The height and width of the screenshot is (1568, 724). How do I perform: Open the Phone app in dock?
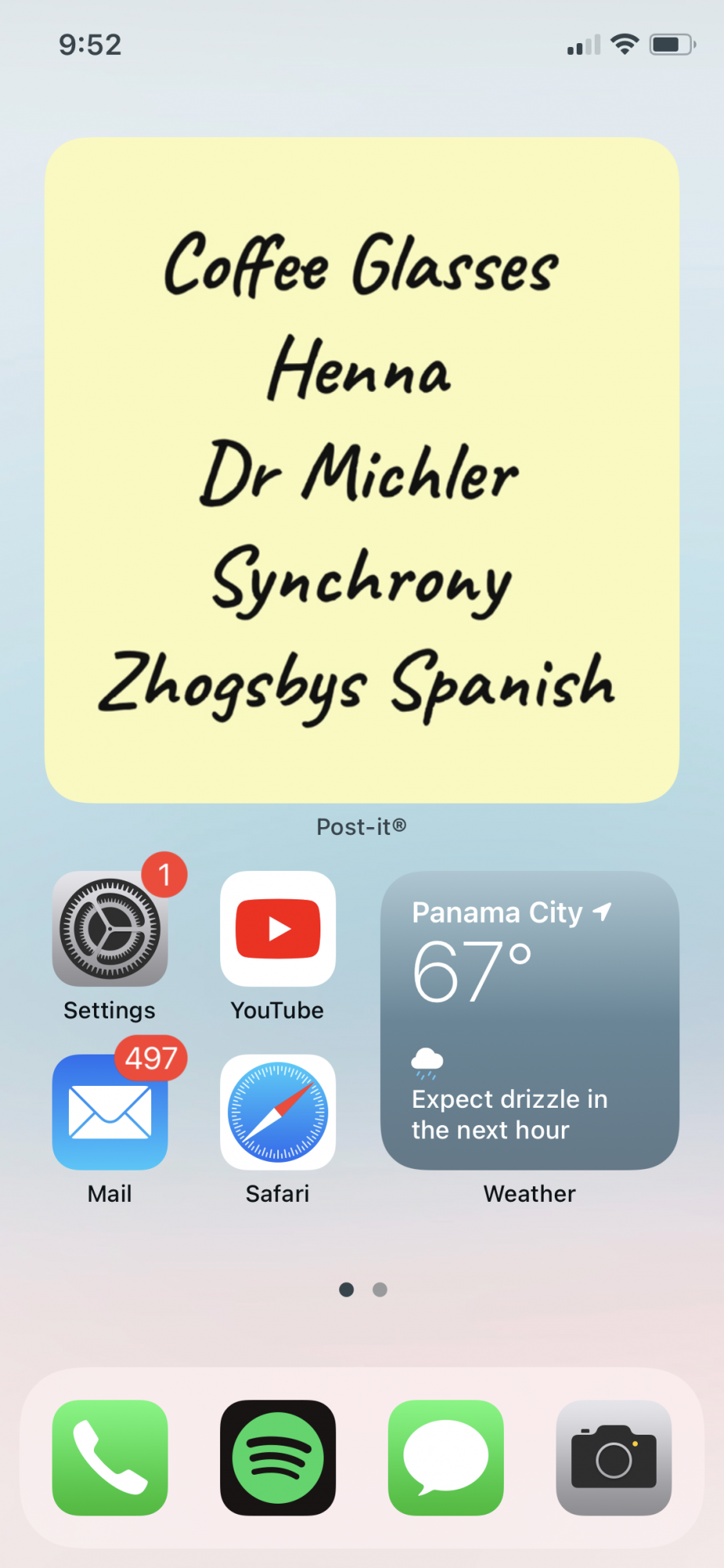(110, 1457)
